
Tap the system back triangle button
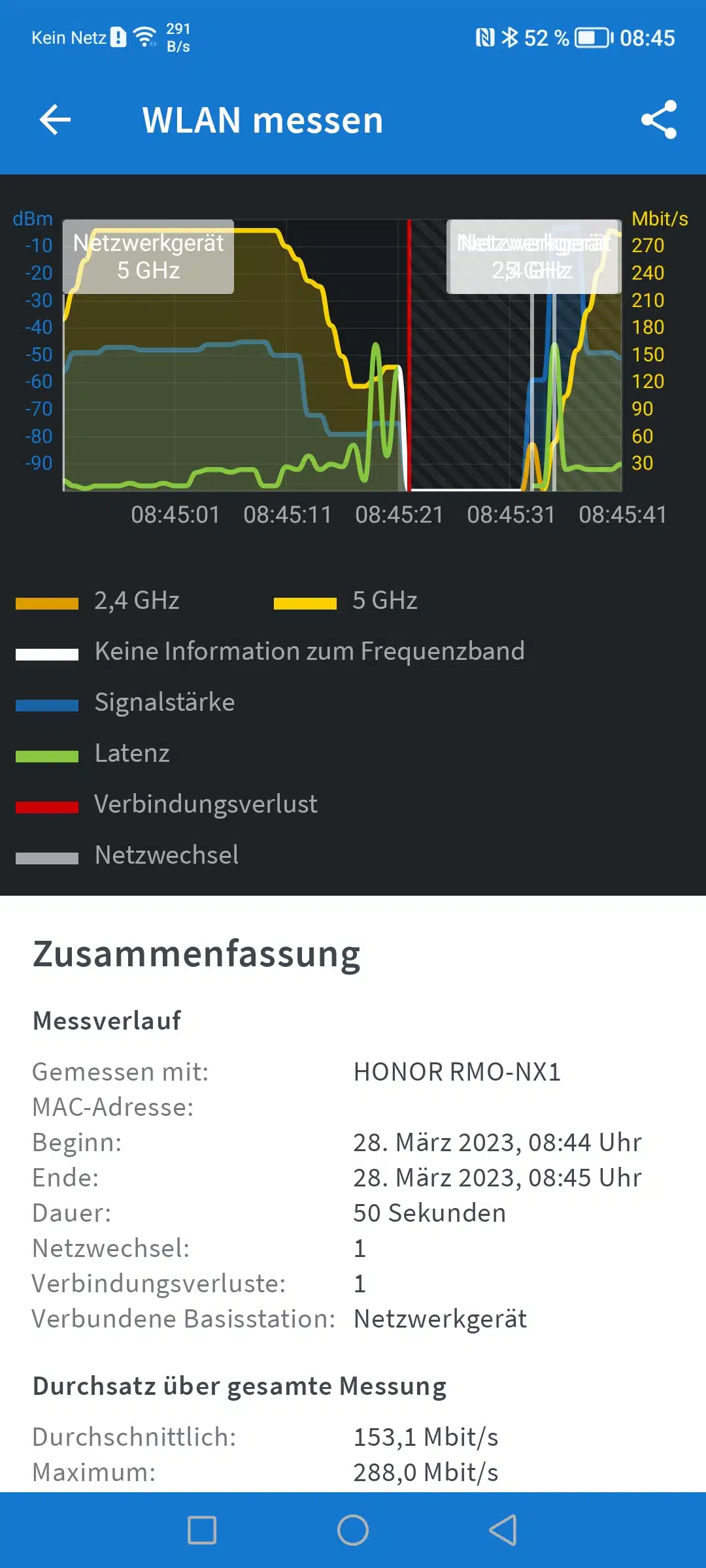click(x=503, y=1530)
